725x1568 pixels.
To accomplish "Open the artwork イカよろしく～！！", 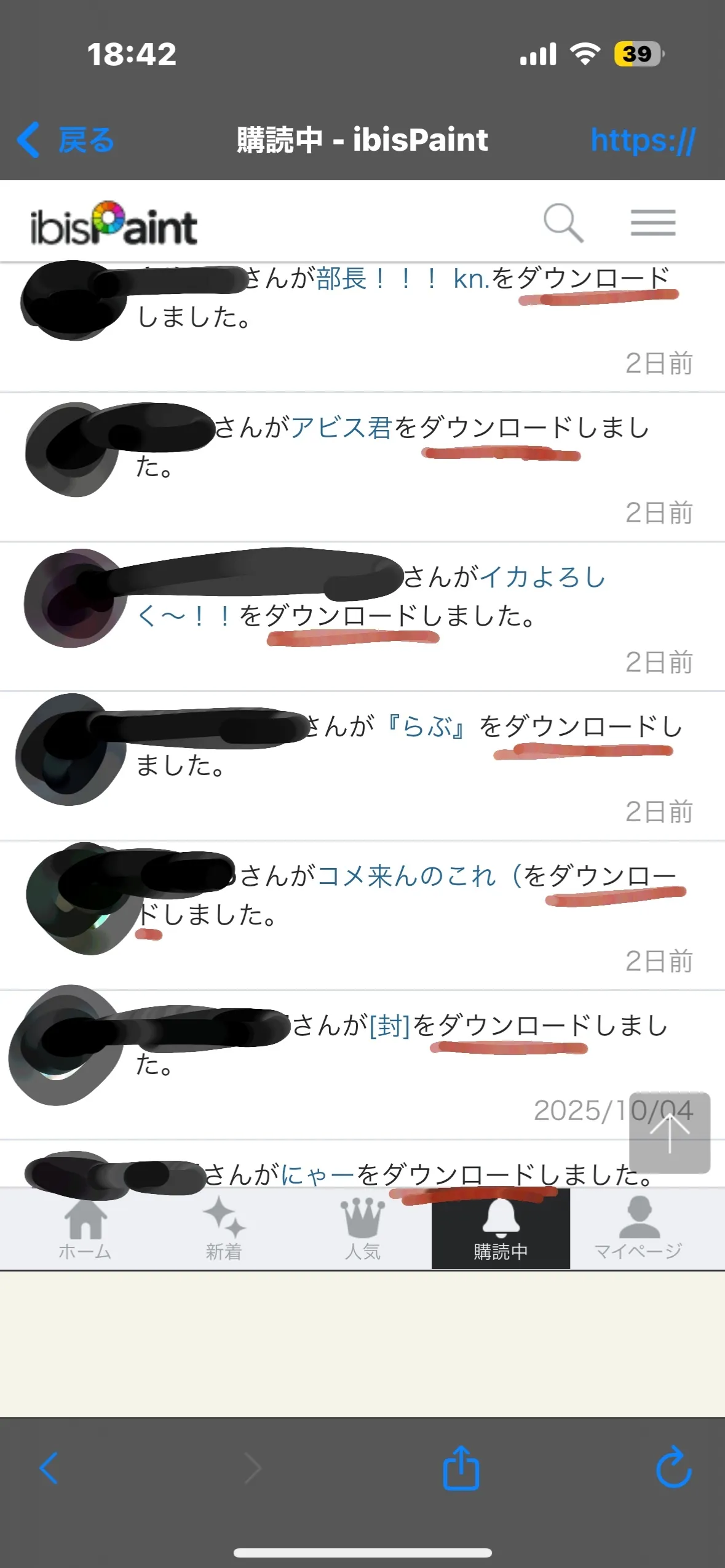I will [541, 577].
